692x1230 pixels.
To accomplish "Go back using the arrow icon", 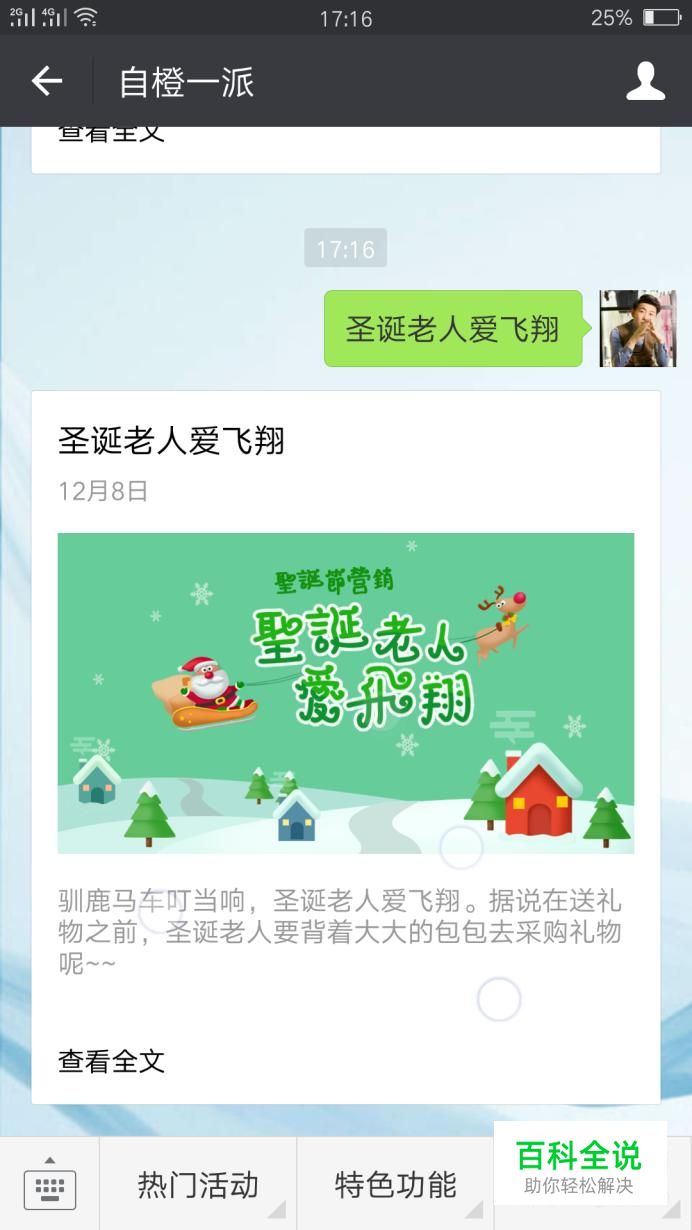I will pos(47,81).
